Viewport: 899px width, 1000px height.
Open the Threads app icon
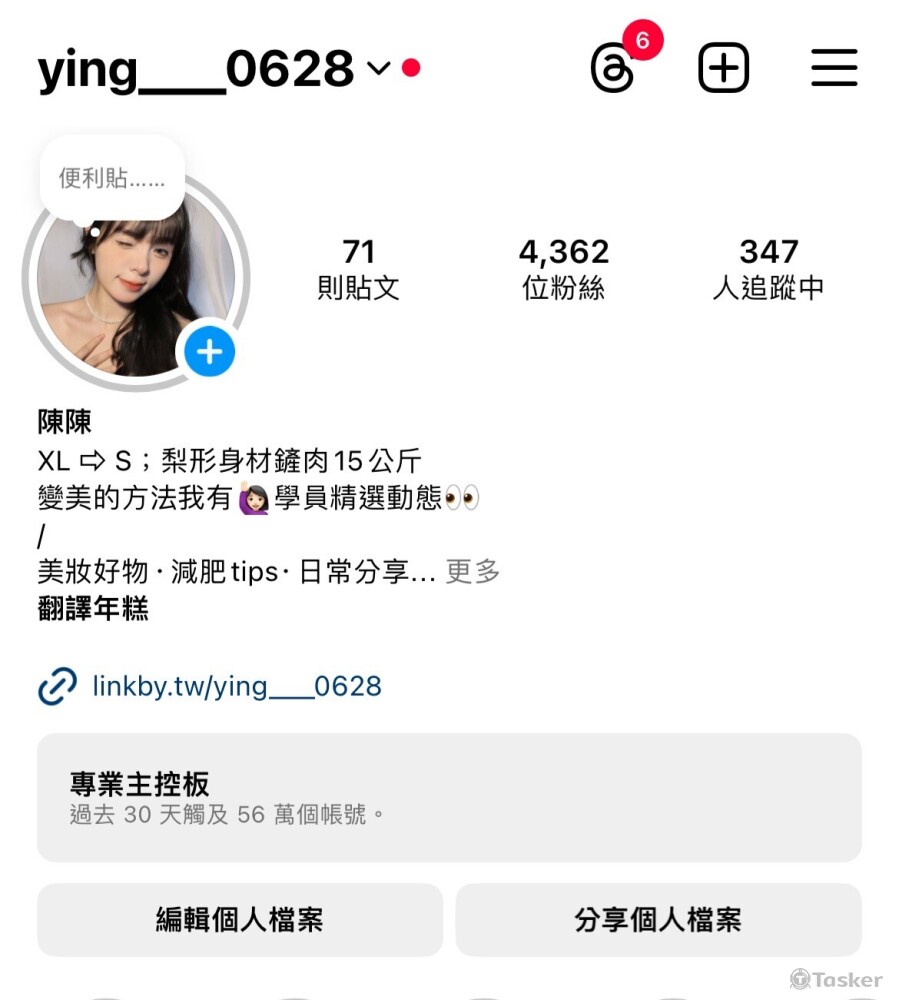(613, 68)
